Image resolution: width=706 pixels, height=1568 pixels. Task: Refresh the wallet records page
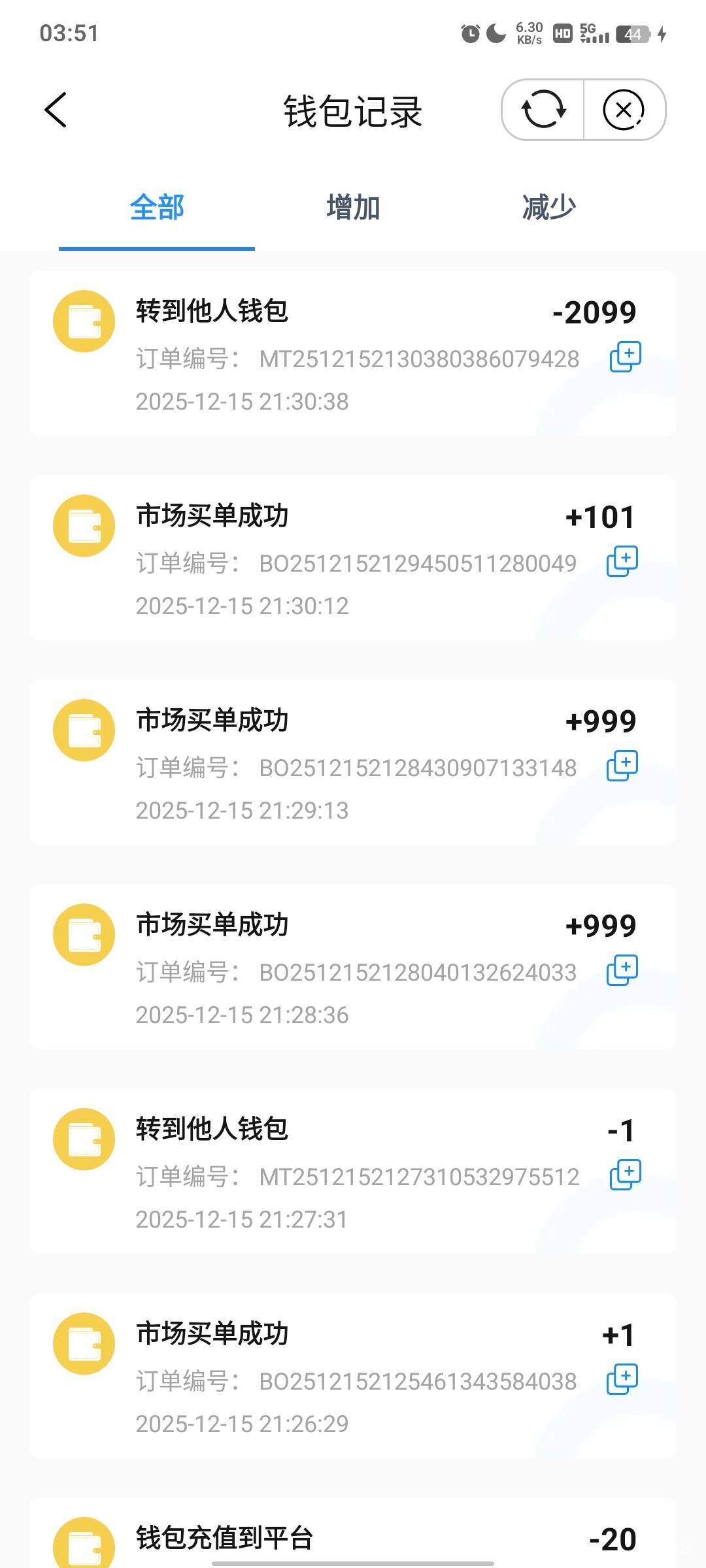click(x=543, y=110)
